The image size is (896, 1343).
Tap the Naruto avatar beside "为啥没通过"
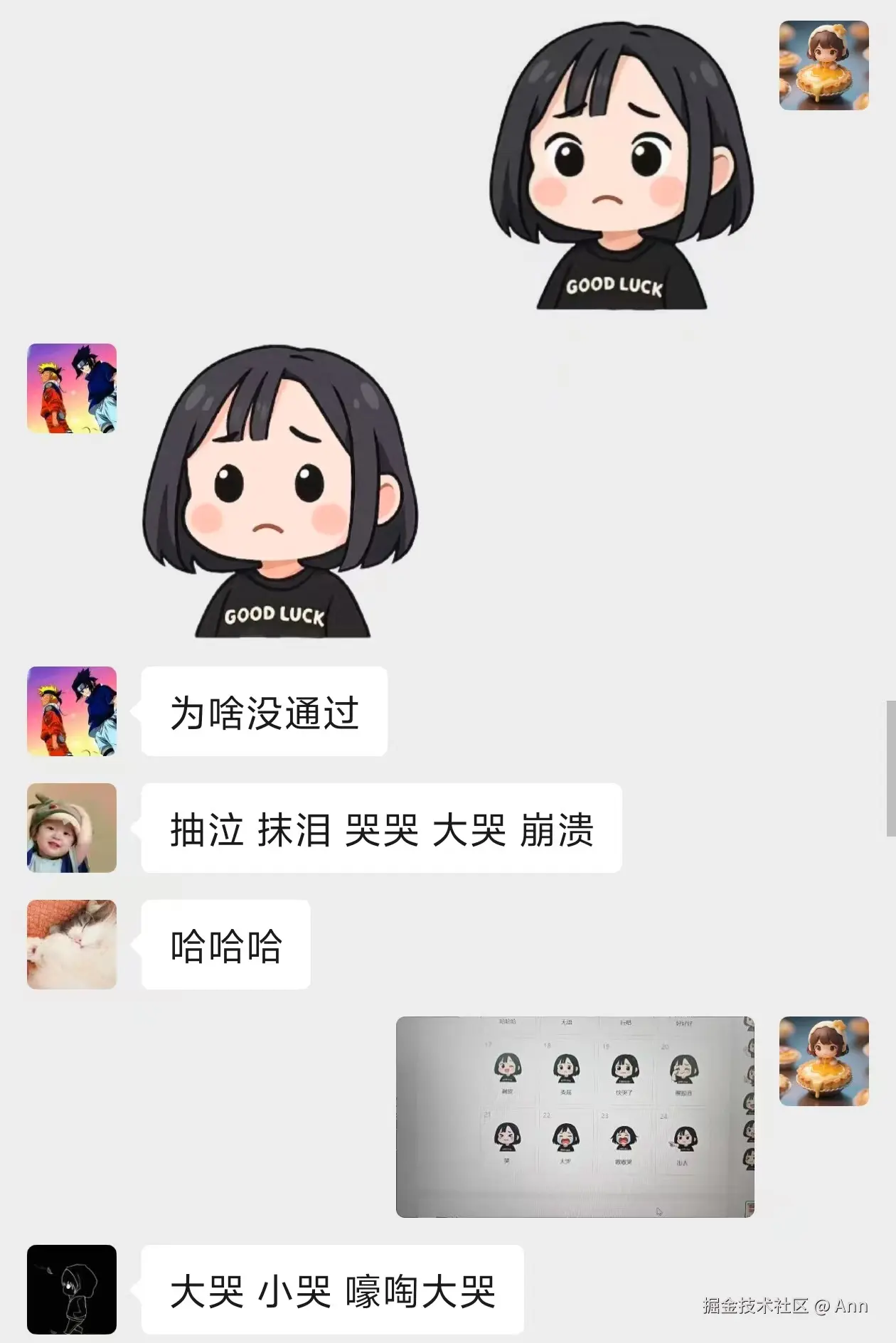pyautogui.click(x=72, y=711)
